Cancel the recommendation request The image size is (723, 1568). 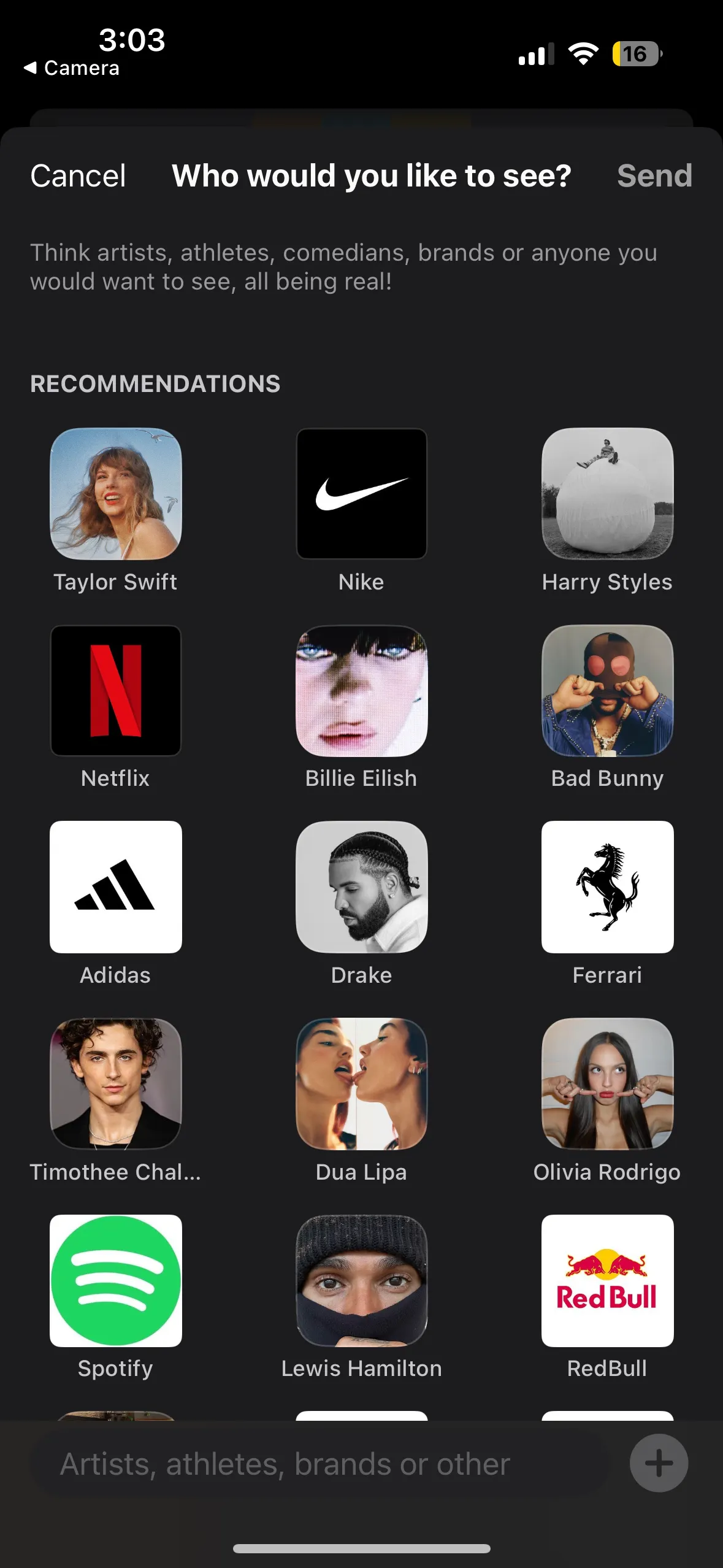tap(78, 176)
